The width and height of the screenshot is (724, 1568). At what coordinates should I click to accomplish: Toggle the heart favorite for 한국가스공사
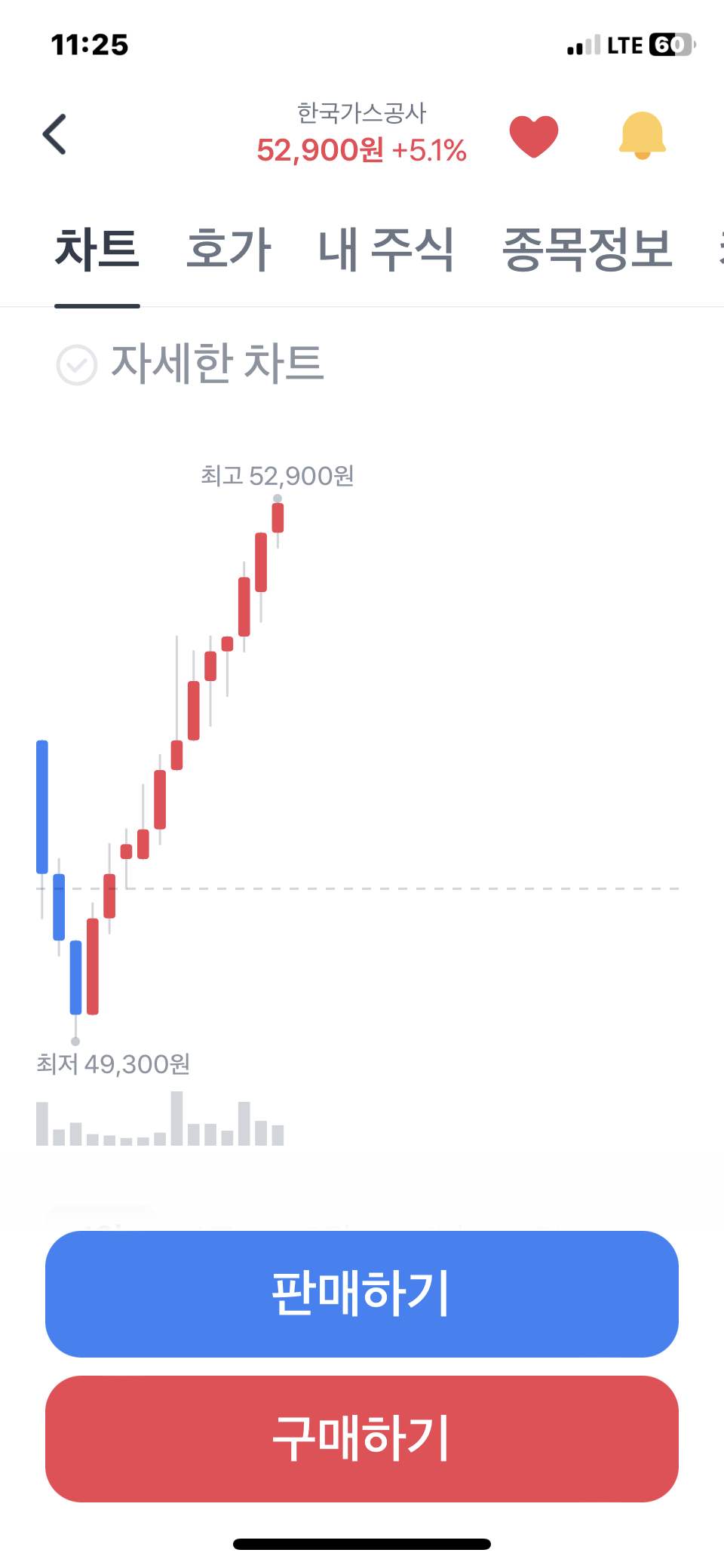click(x=533, y=137)
